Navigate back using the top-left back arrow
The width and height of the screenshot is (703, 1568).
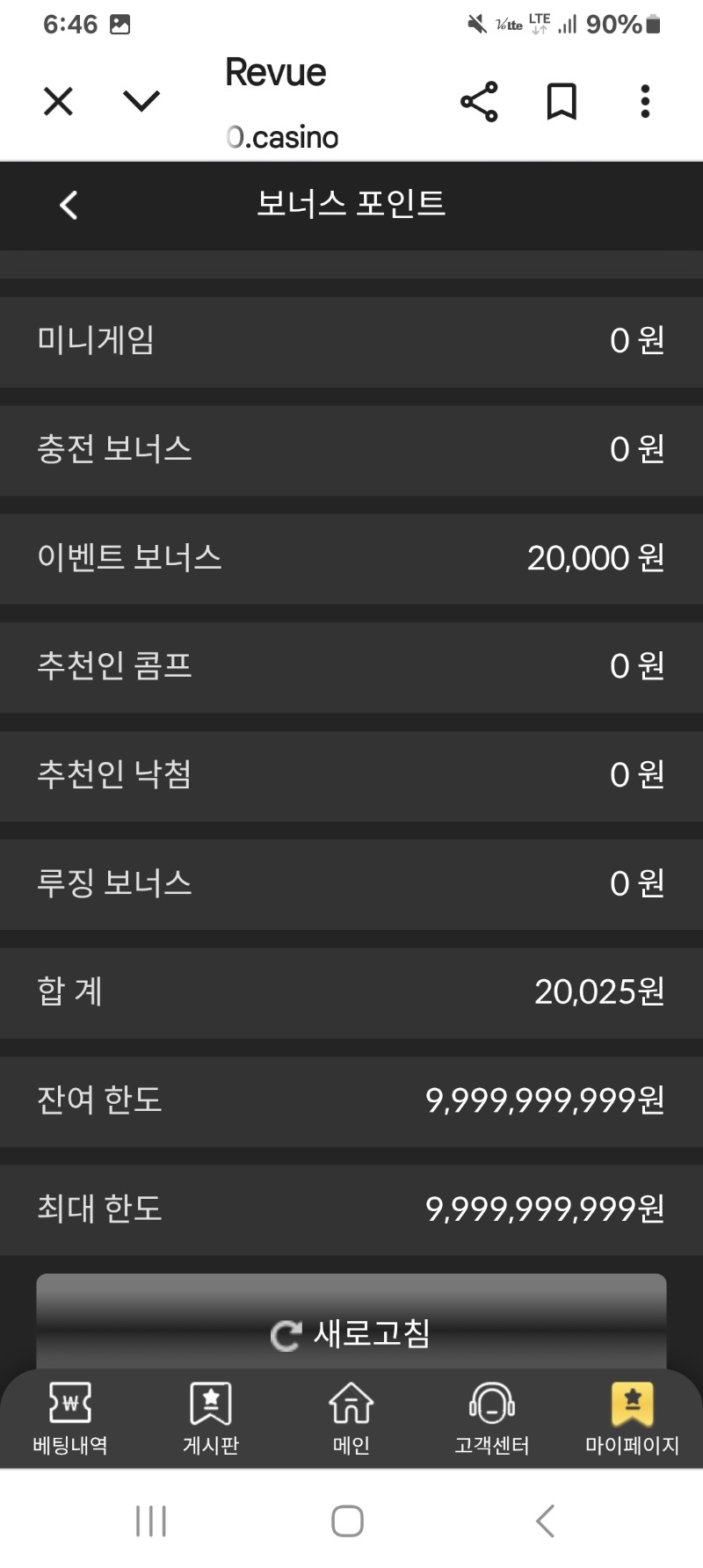tap(68, 205)
